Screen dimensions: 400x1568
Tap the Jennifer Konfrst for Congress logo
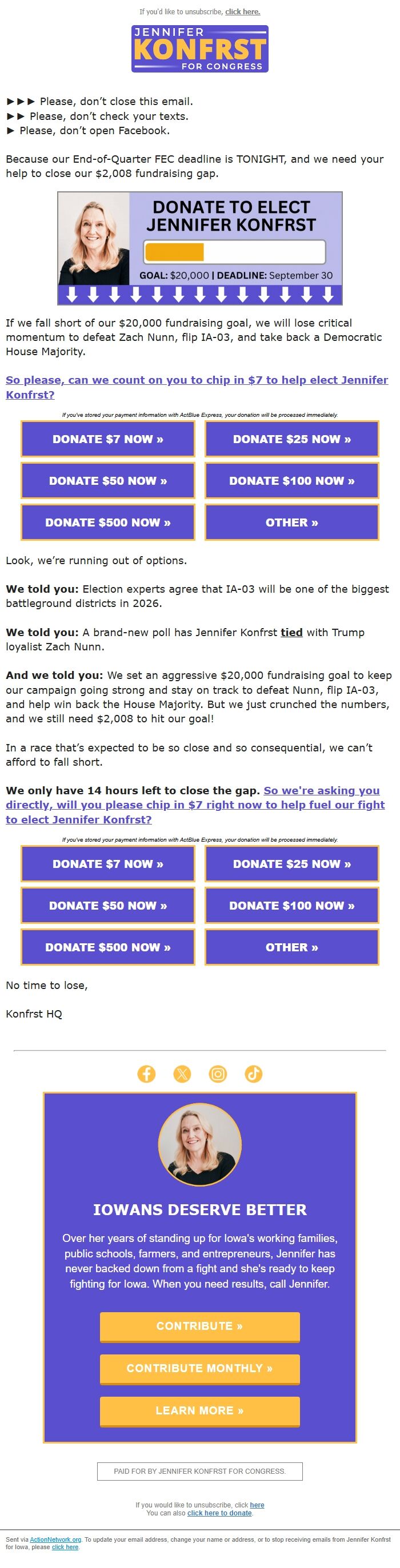[199, 49]
